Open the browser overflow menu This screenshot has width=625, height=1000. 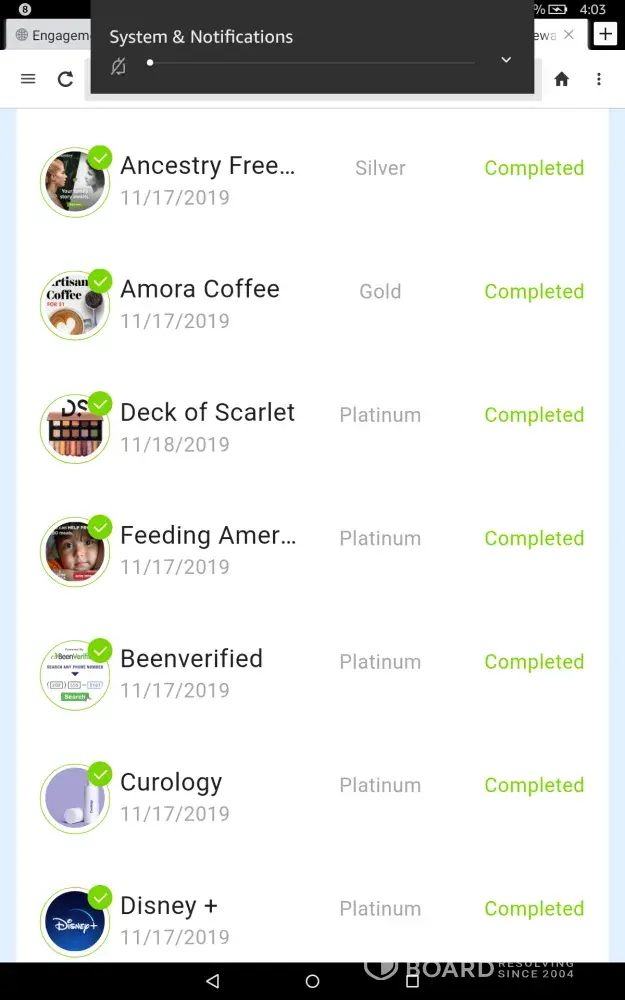click(x=599, y=79)
